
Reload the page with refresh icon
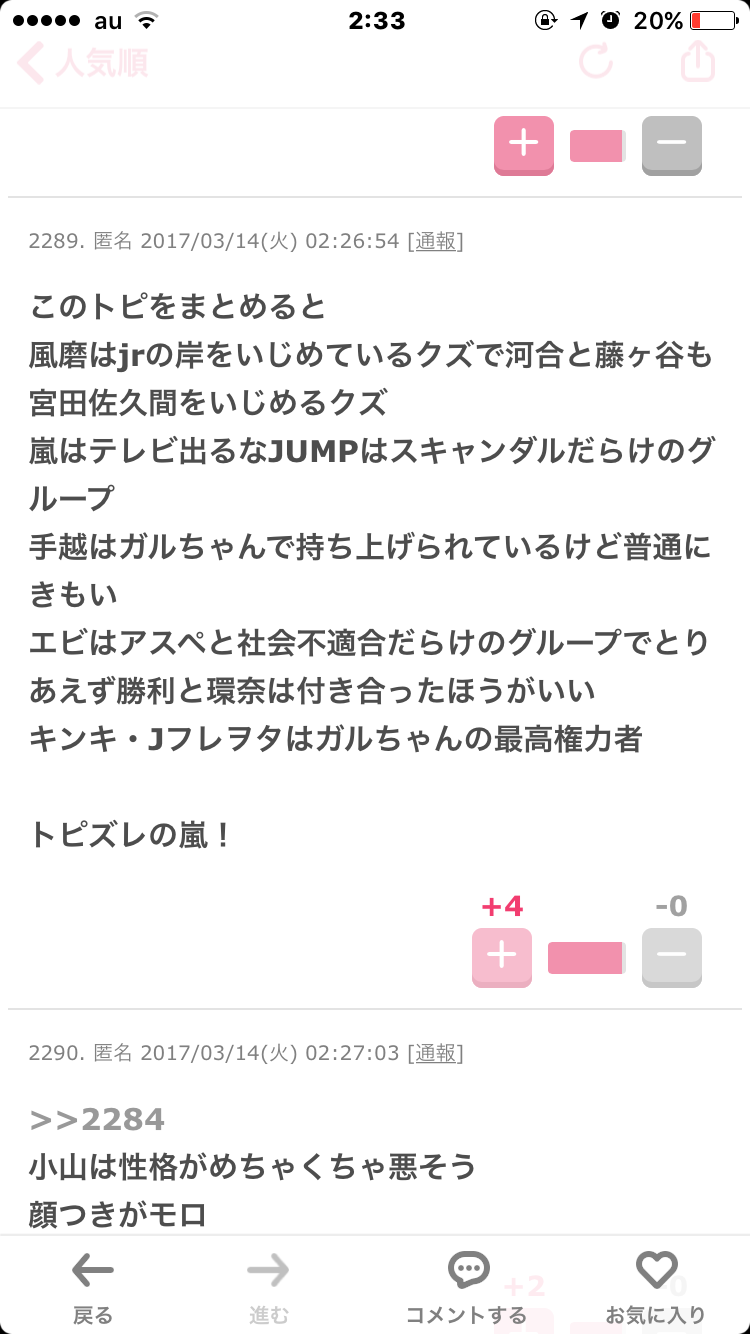pos(596,62)
